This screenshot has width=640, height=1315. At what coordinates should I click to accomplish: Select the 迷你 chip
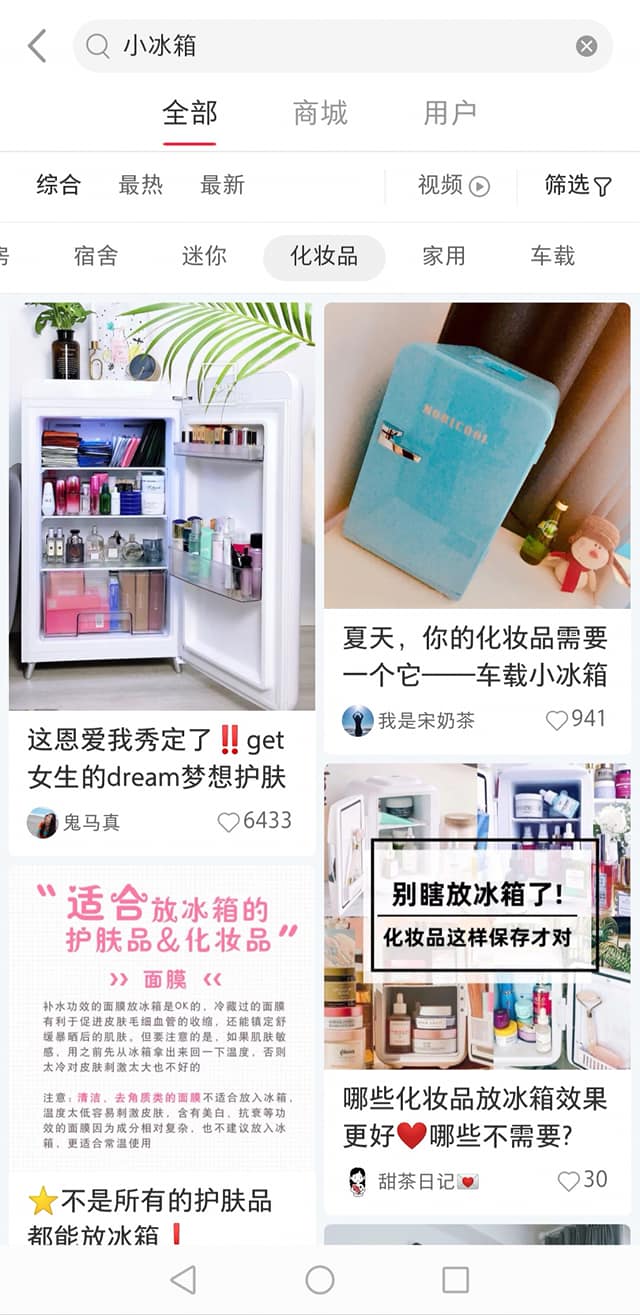[204, 256]
